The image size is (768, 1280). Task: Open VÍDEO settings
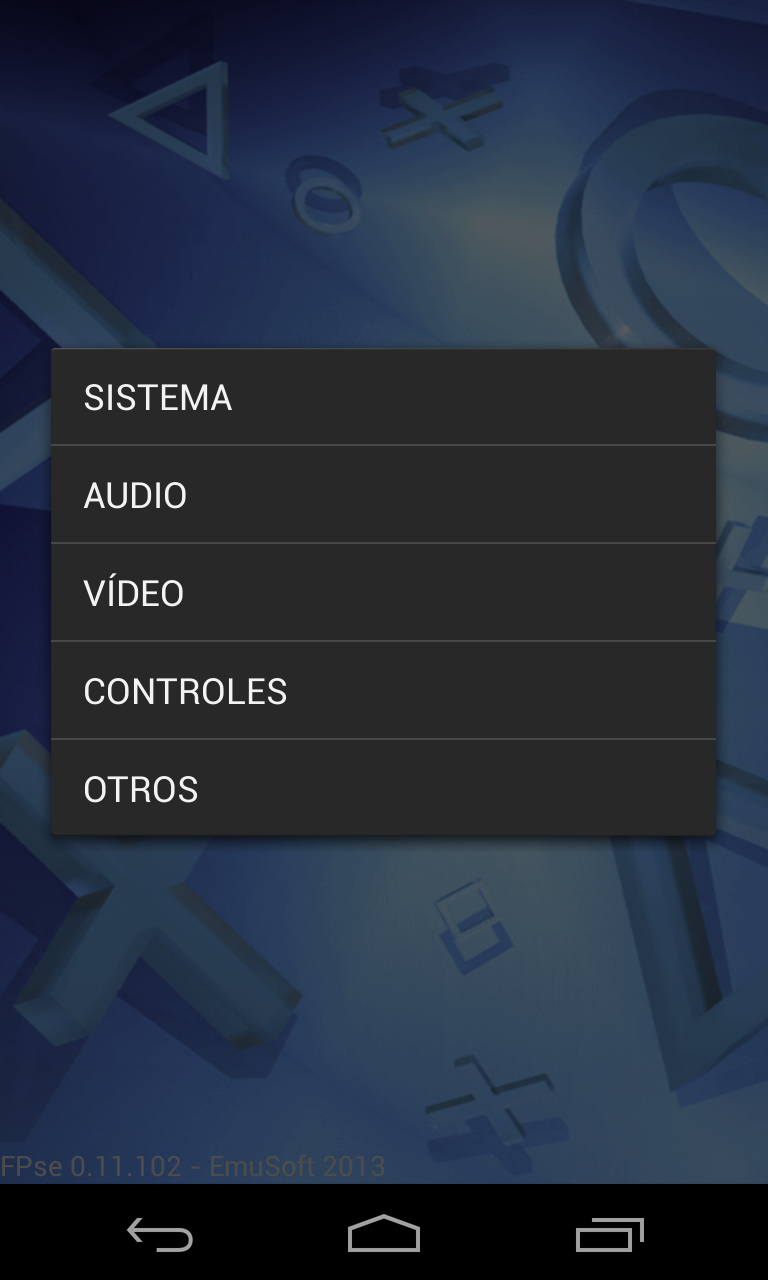click(383, 593)
